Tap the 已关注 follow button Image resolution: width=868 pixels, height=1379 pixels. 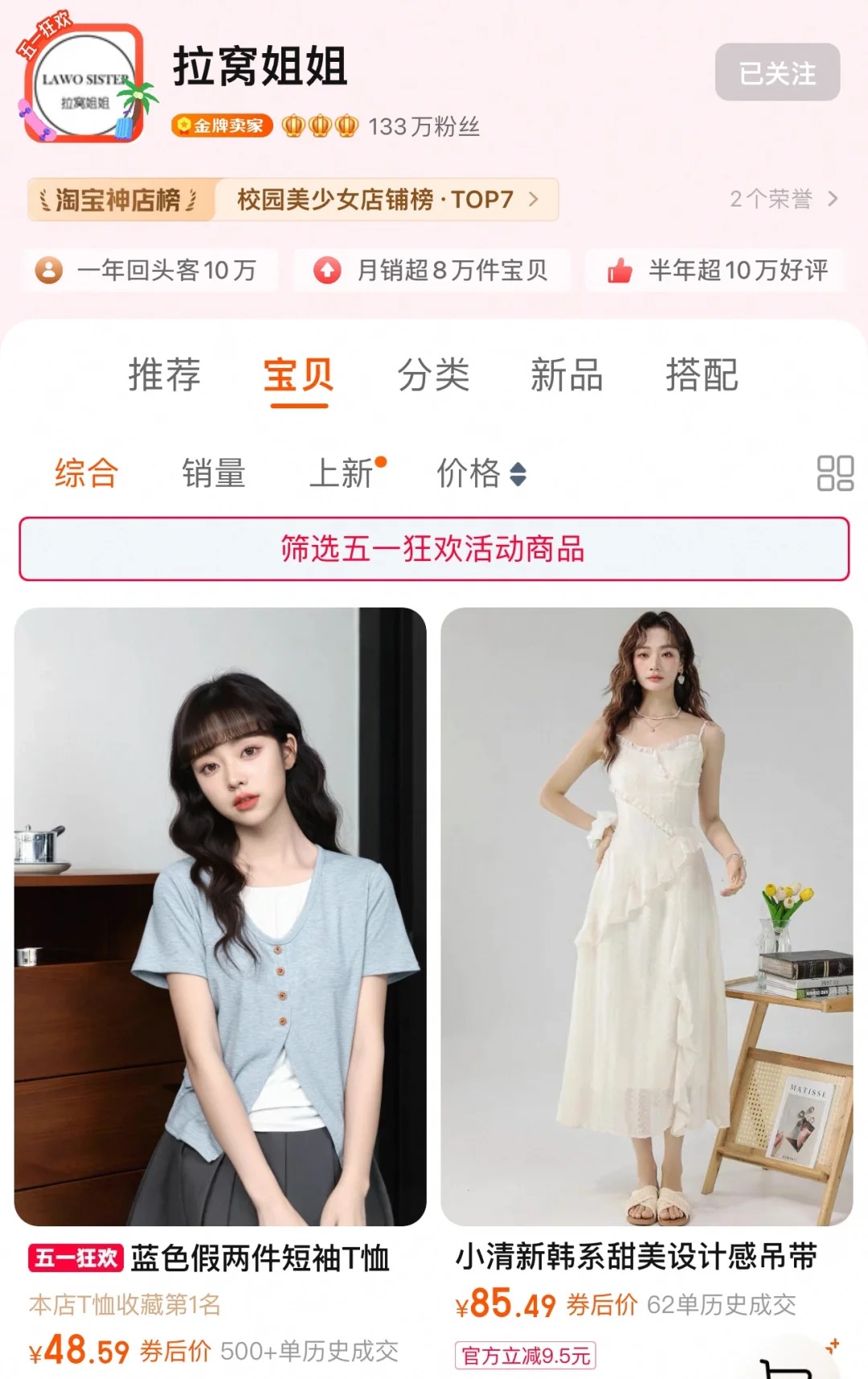pos(777,72)
